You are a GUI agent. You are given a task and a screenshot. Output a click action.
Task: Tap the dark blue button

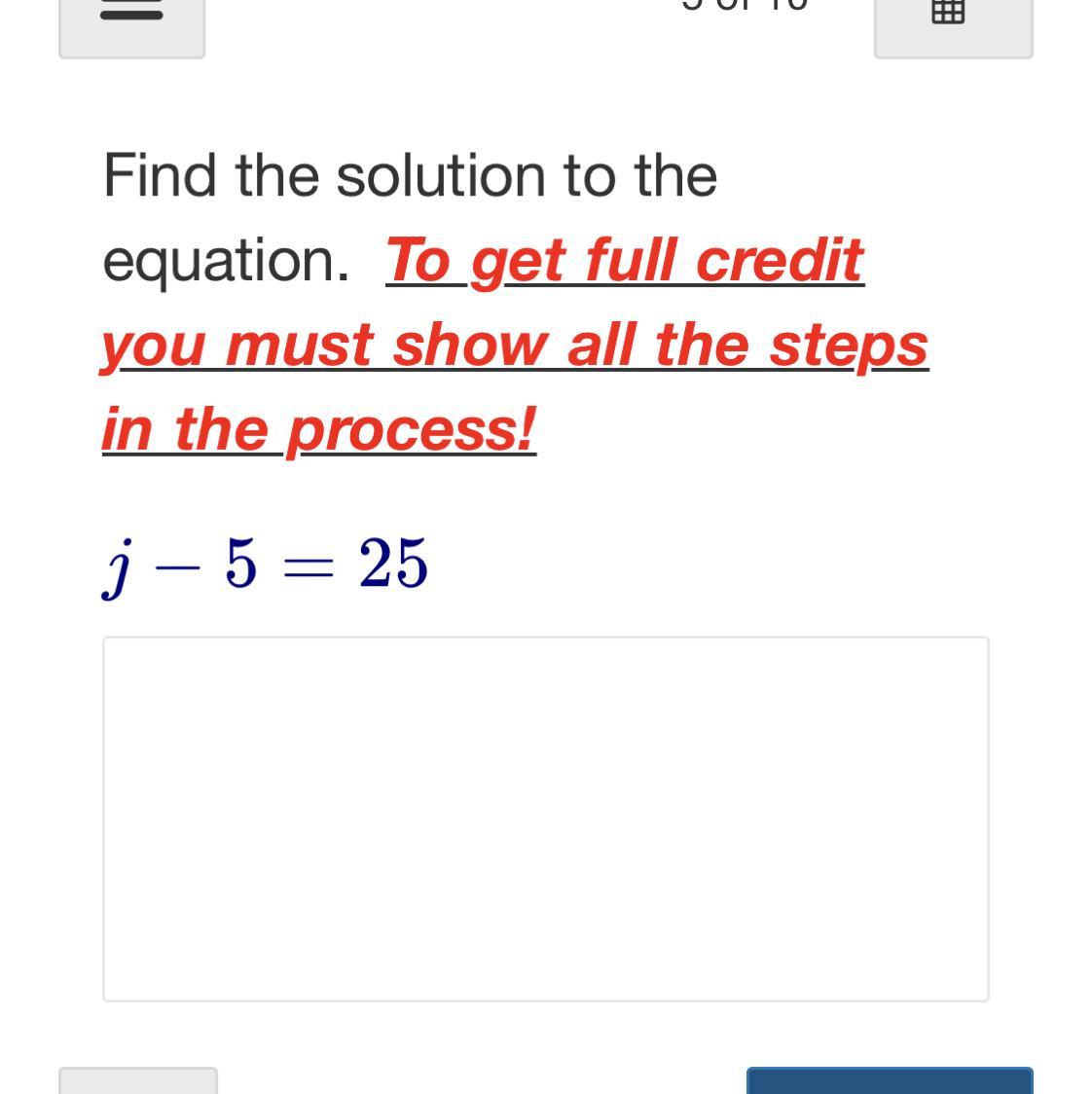(889, 1079)
